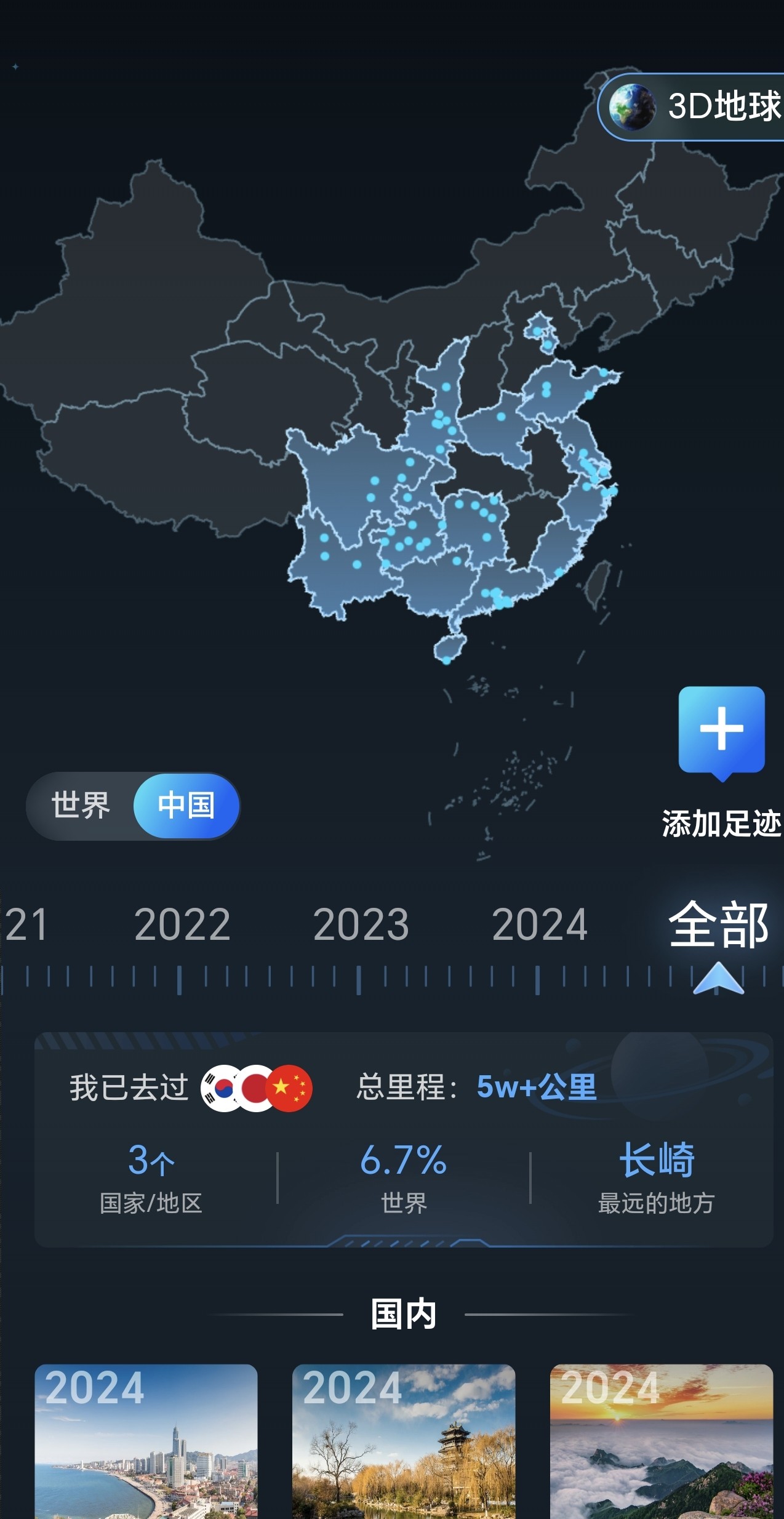Image resolution: width=784 pixels, height=1519 pixels.
Task: Select year 2022 on the timeline
Action: click(182, 924)
